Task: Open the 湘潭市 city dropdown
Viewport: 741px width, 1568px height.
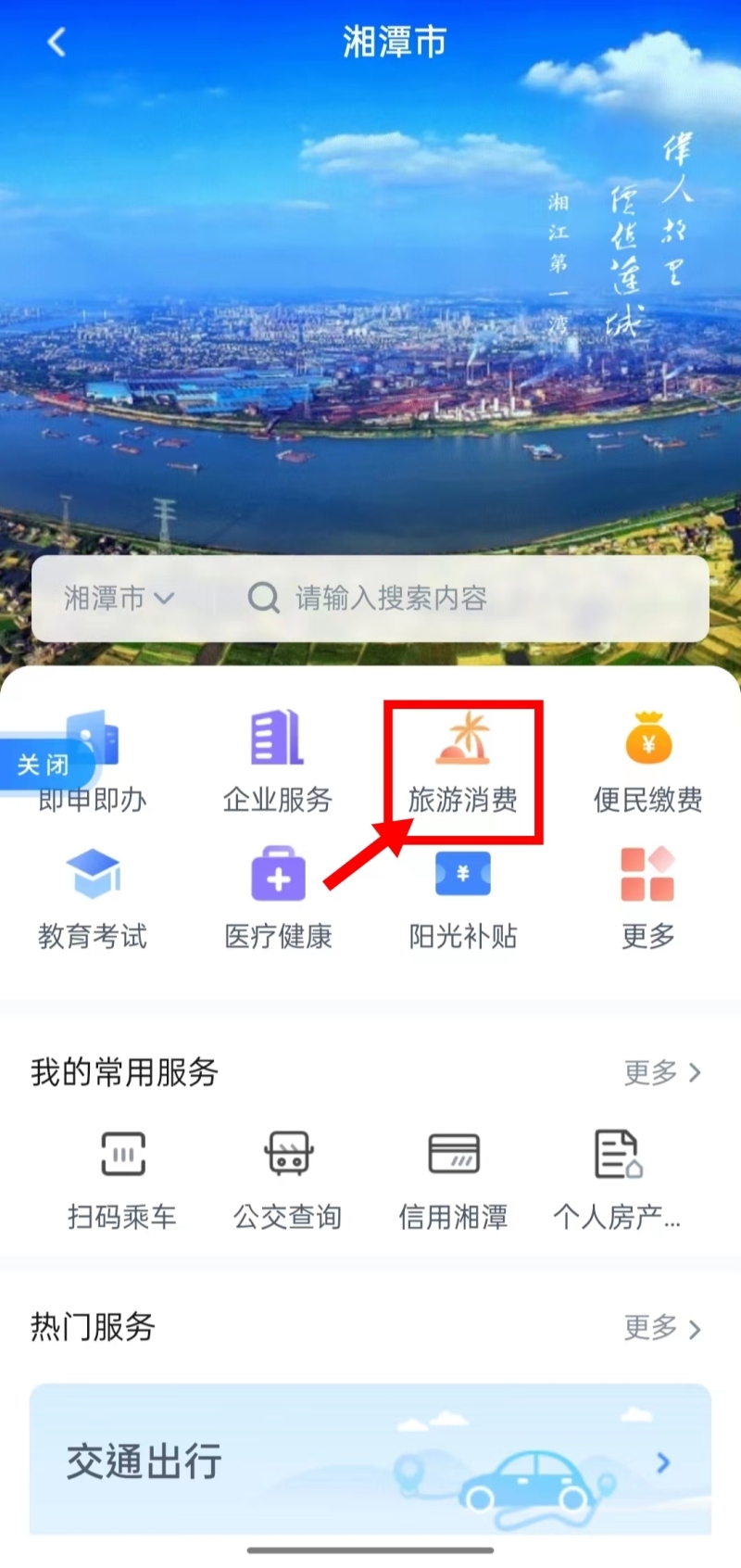Action: 119,599
